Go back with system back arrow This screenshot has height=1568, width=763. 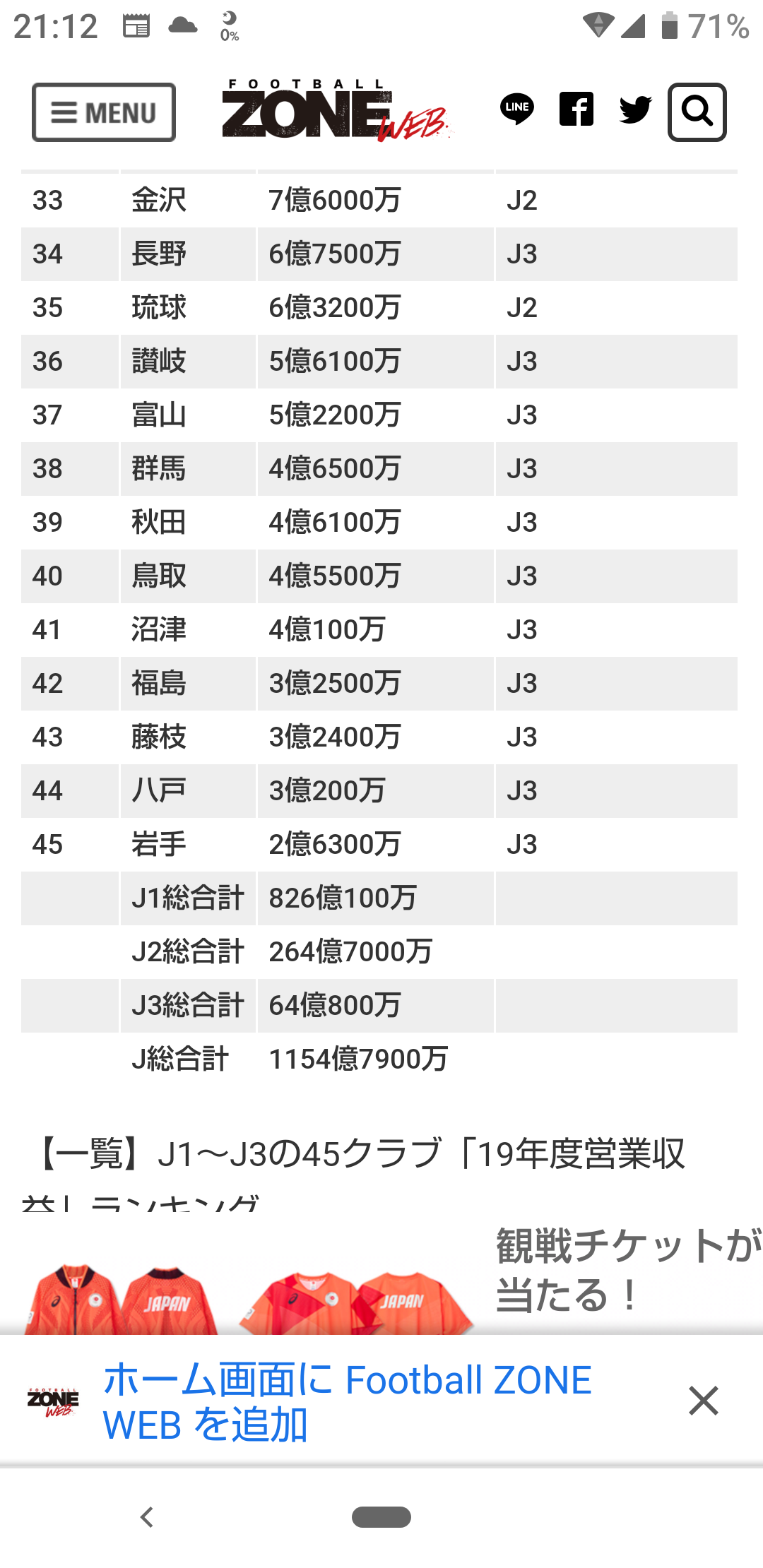point(147,1516)
